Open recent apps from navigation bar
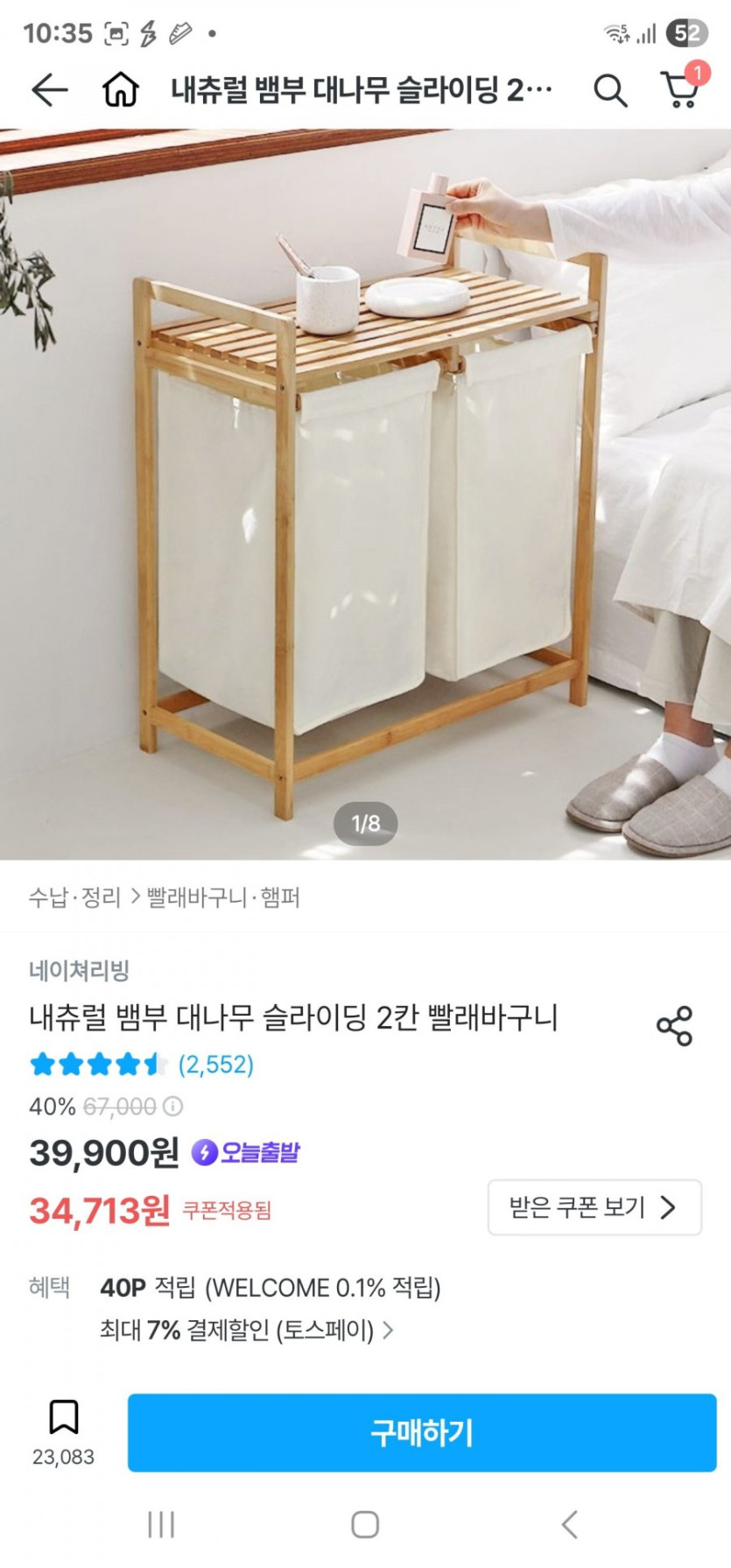Viewport: 731px width, 1568px height. pos(161,1524)
